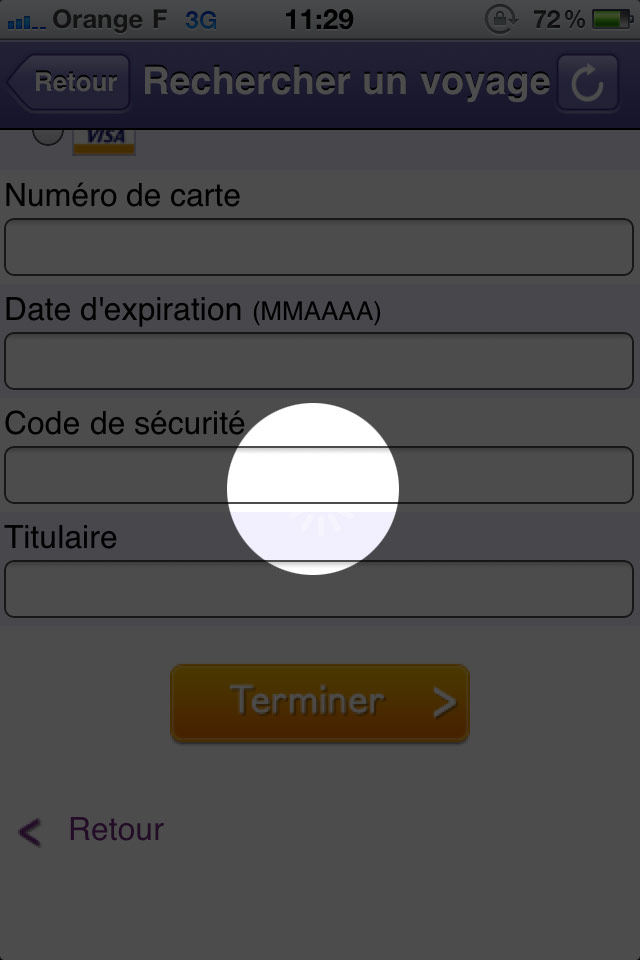Focus the Numéro de carte field
This screenshot has width=640, height=960.
click(x=319, y=247)
